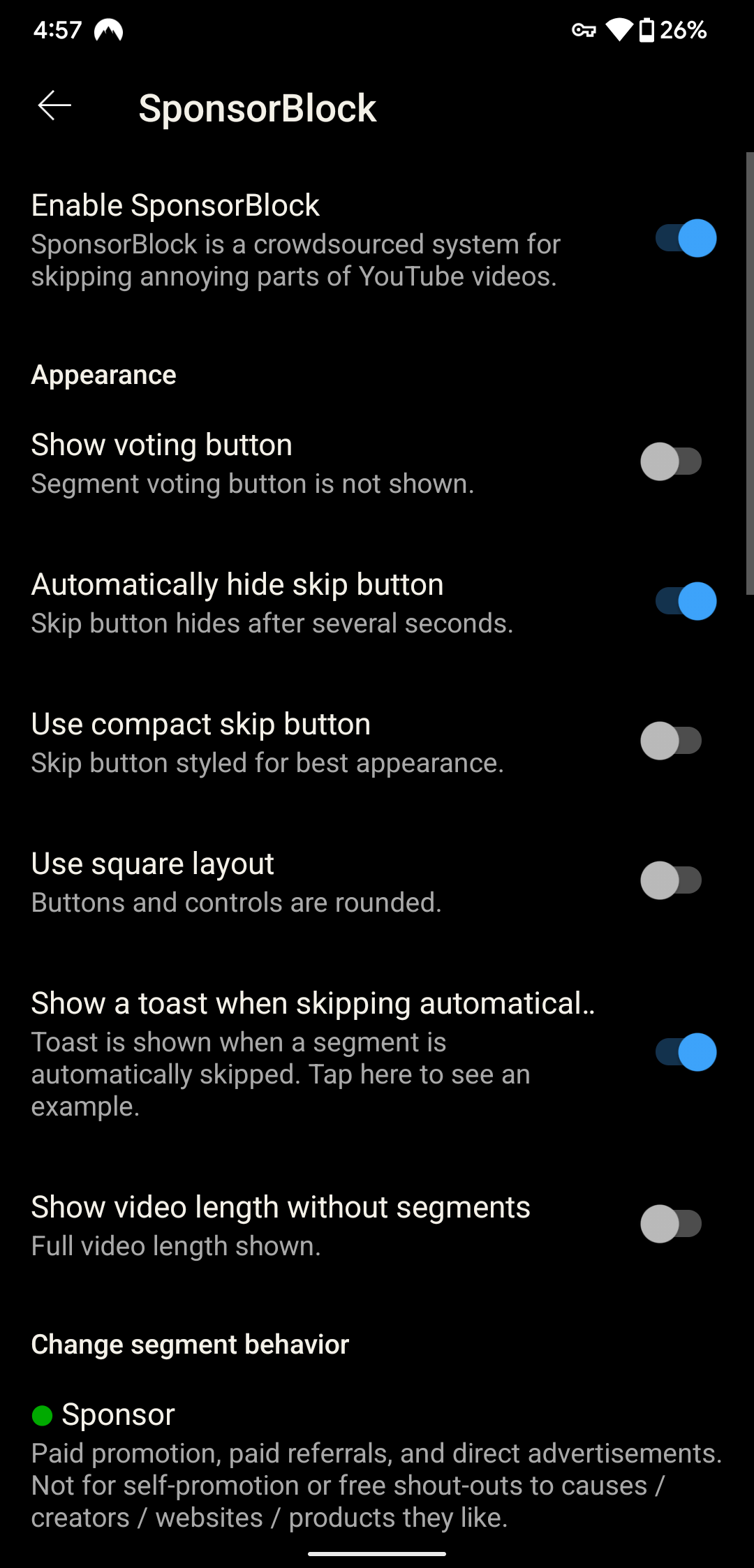Turn off Automatically hide skip button

(x=686, y=601)
